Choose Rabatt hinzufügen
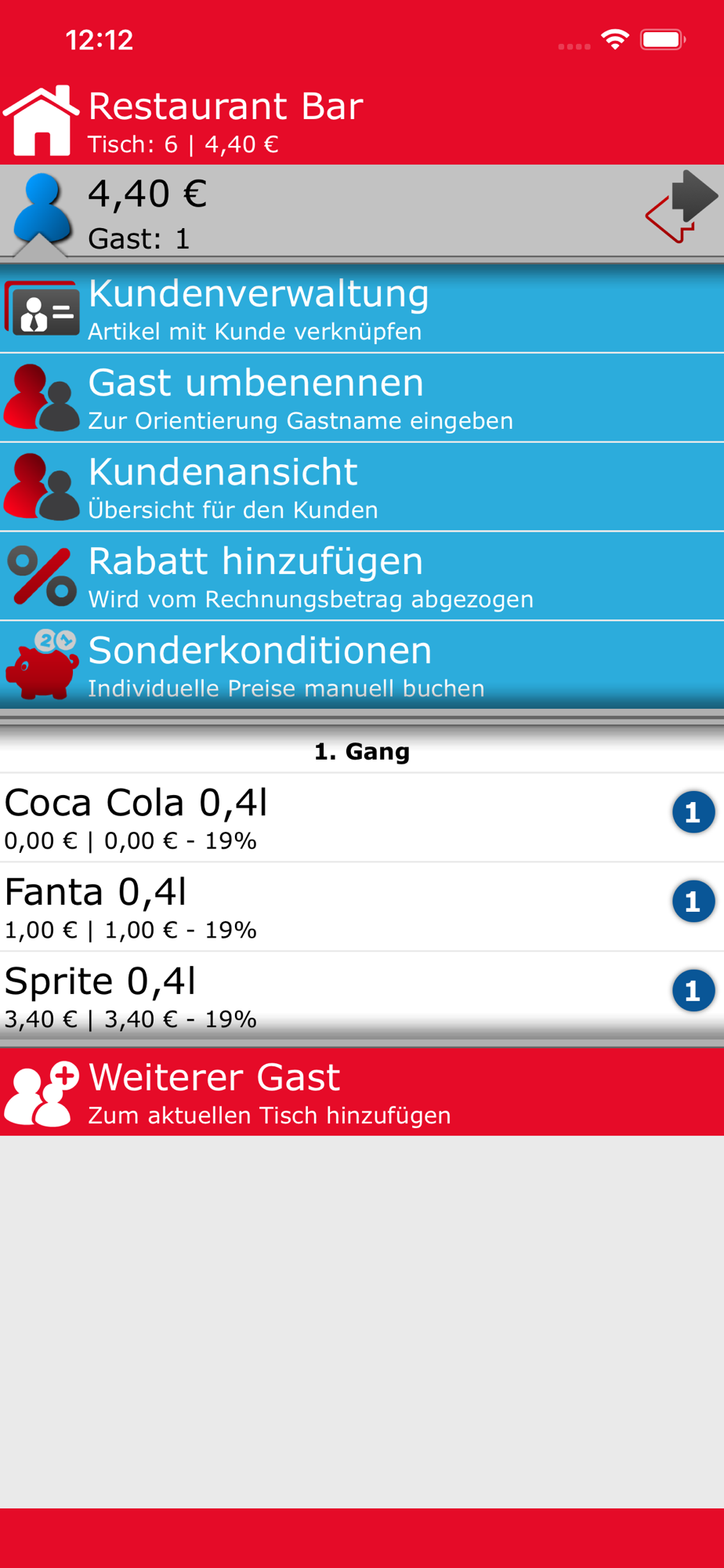 (360, 577)
